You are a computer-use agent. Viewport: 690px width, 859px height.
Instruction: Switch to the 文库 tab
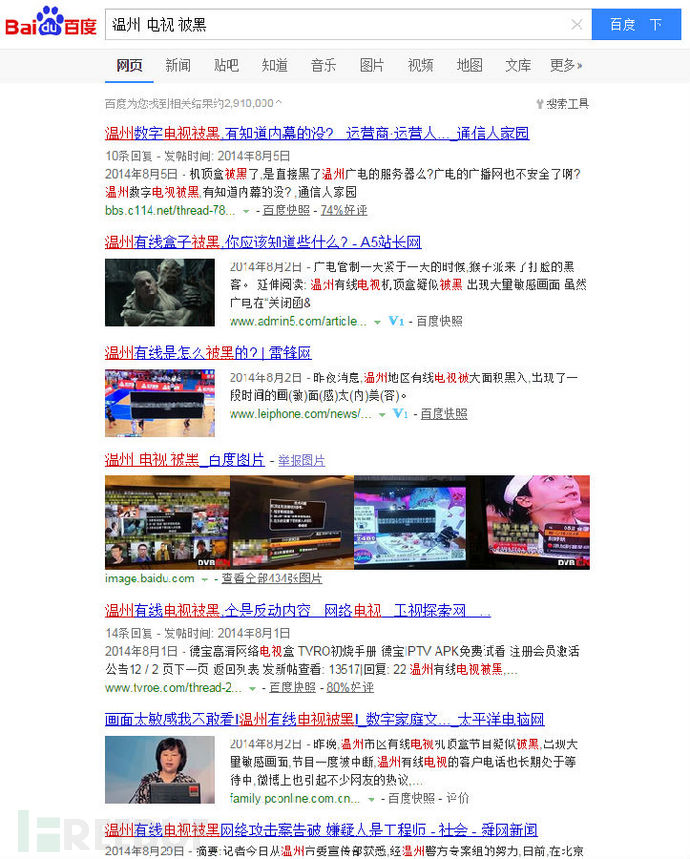517,65
